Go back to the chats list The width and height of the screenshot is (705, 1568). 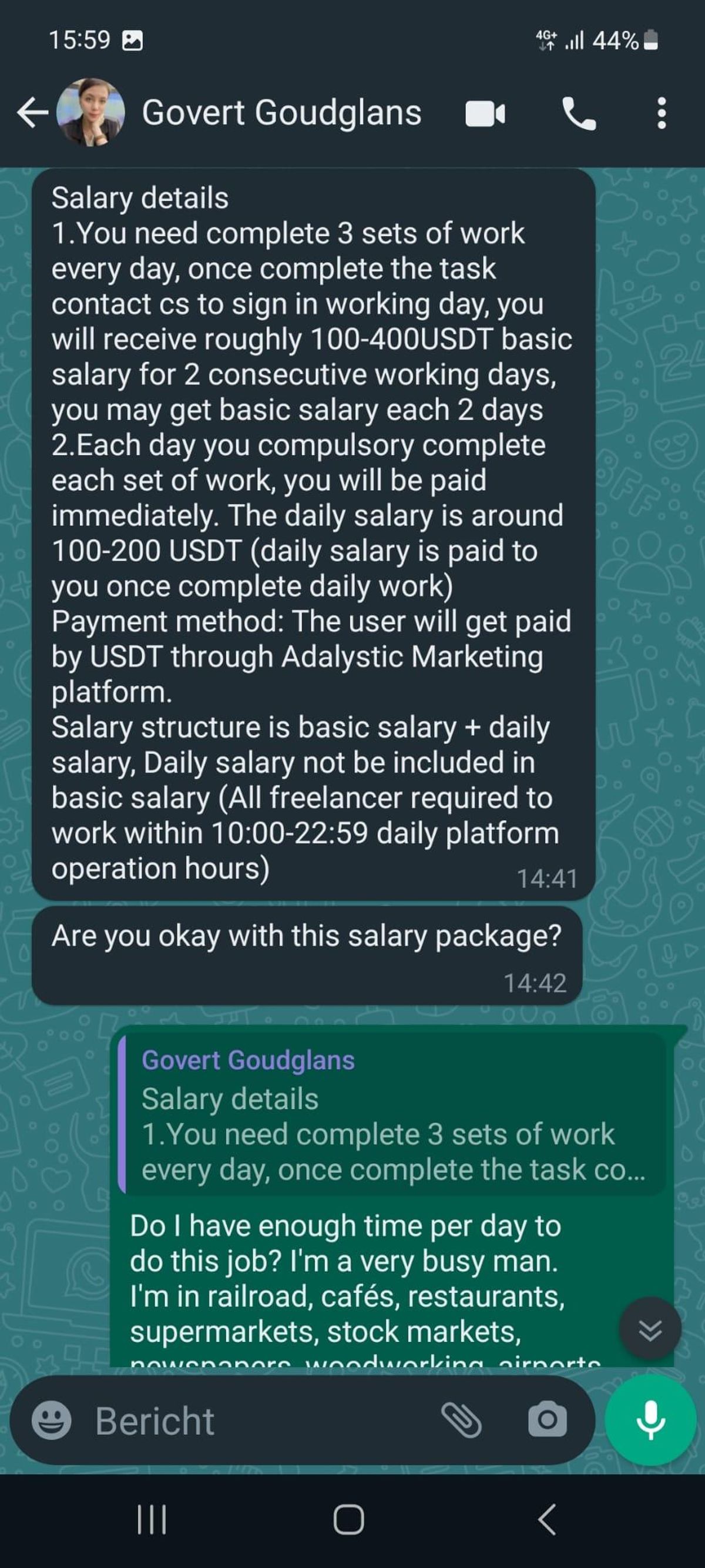pyautogui.click(x=32, y=113)
